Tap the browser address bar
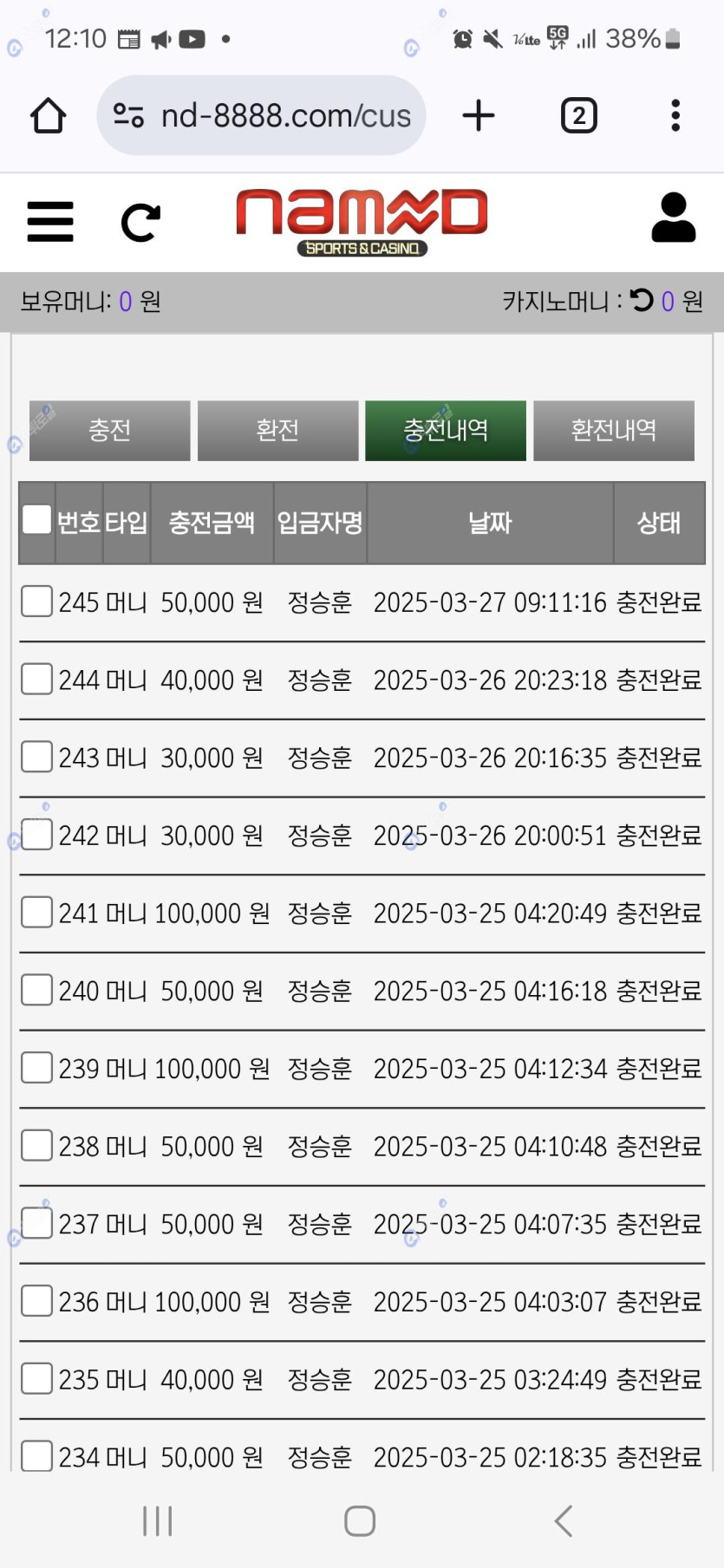 click(261, 115)
